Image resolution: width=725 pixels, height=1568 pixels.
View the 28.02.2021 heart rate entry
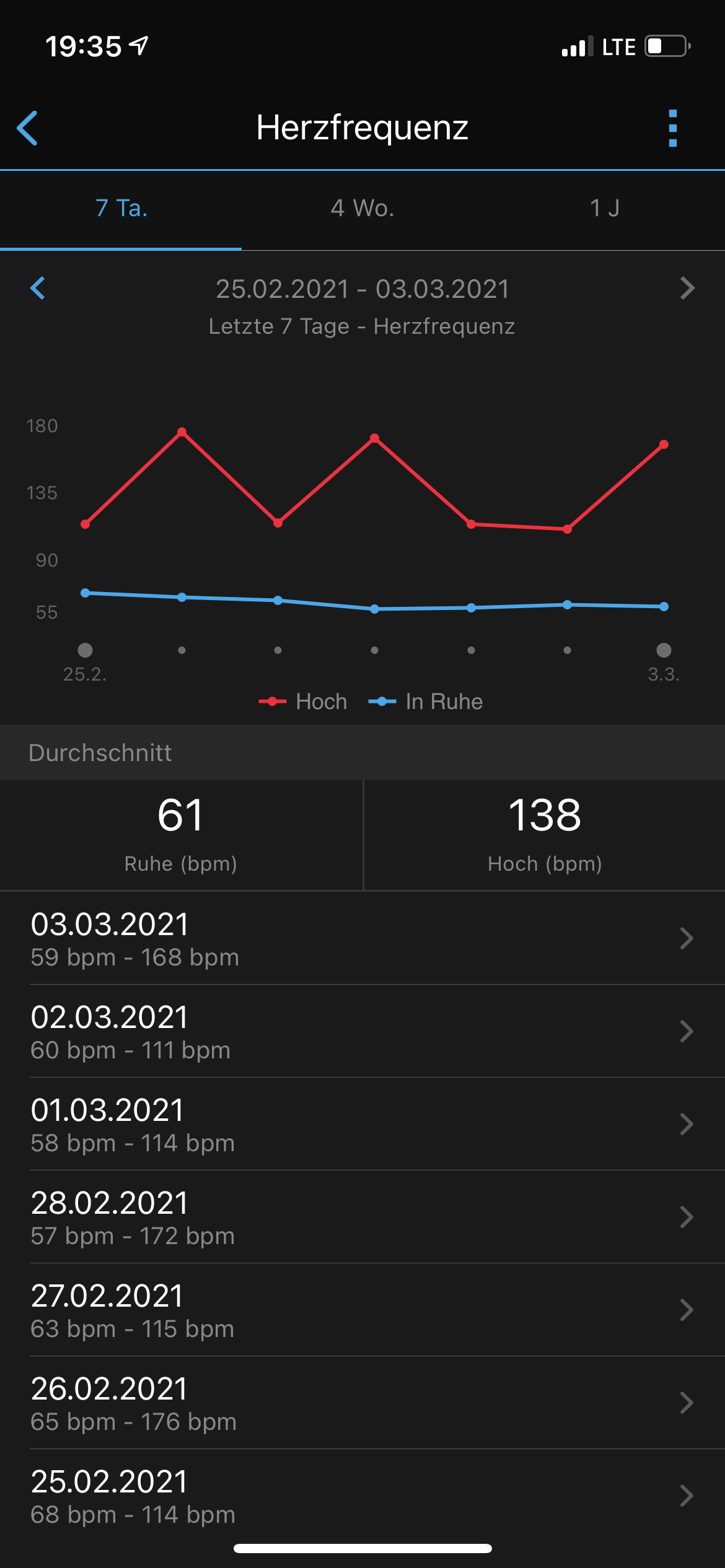362,1217
